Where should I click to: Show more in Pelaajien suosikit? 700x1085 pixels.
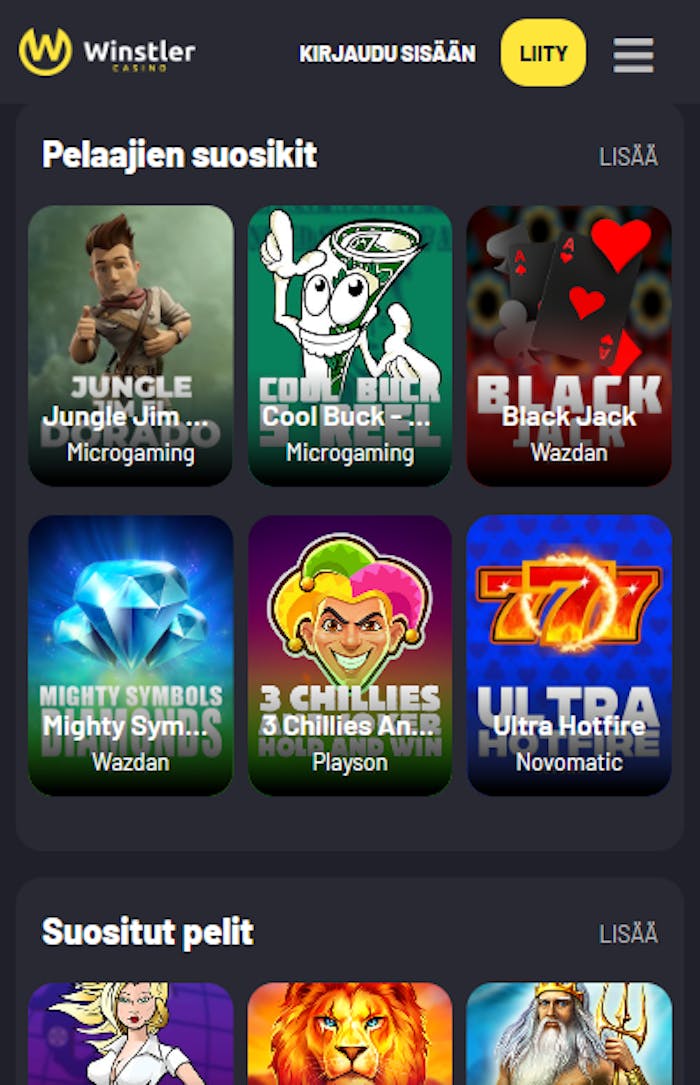(628, 156)
